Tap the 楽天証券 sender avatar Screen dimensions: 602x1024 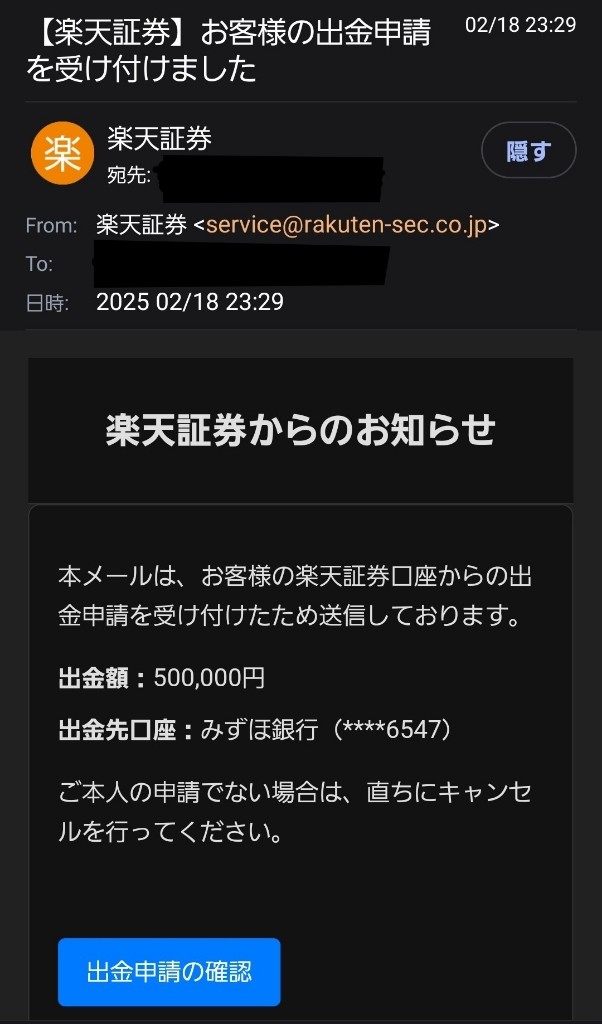pyautogui.click(x=62, y=154)
